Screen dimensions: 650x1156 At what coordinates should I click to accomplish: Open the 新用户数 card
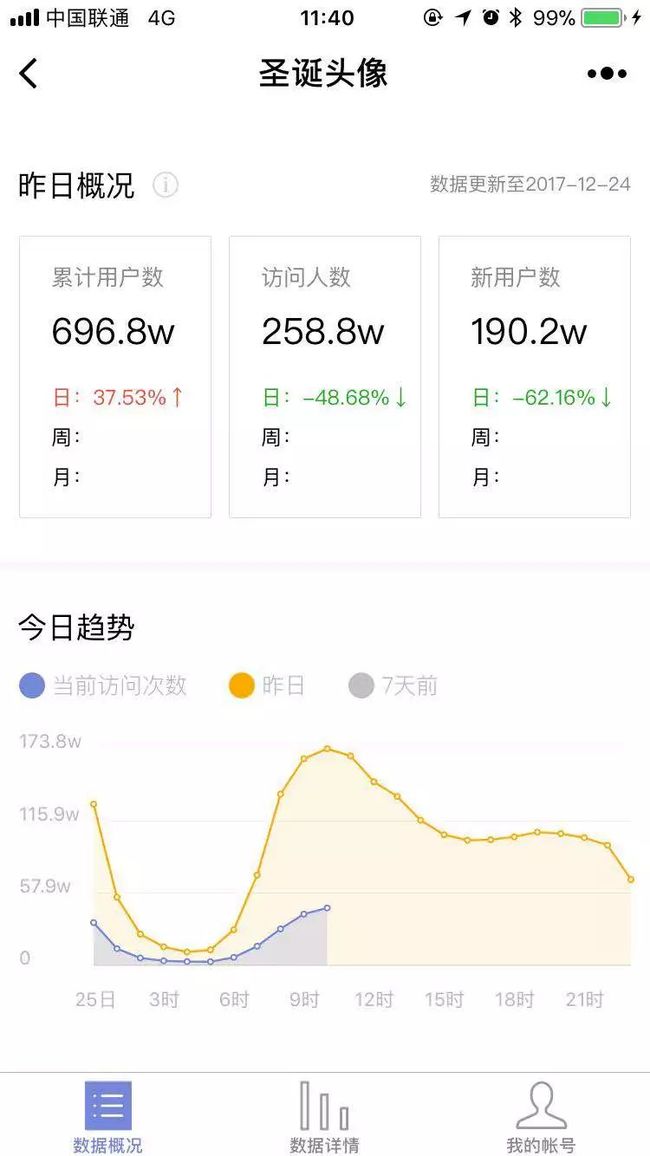pos(534,377)
